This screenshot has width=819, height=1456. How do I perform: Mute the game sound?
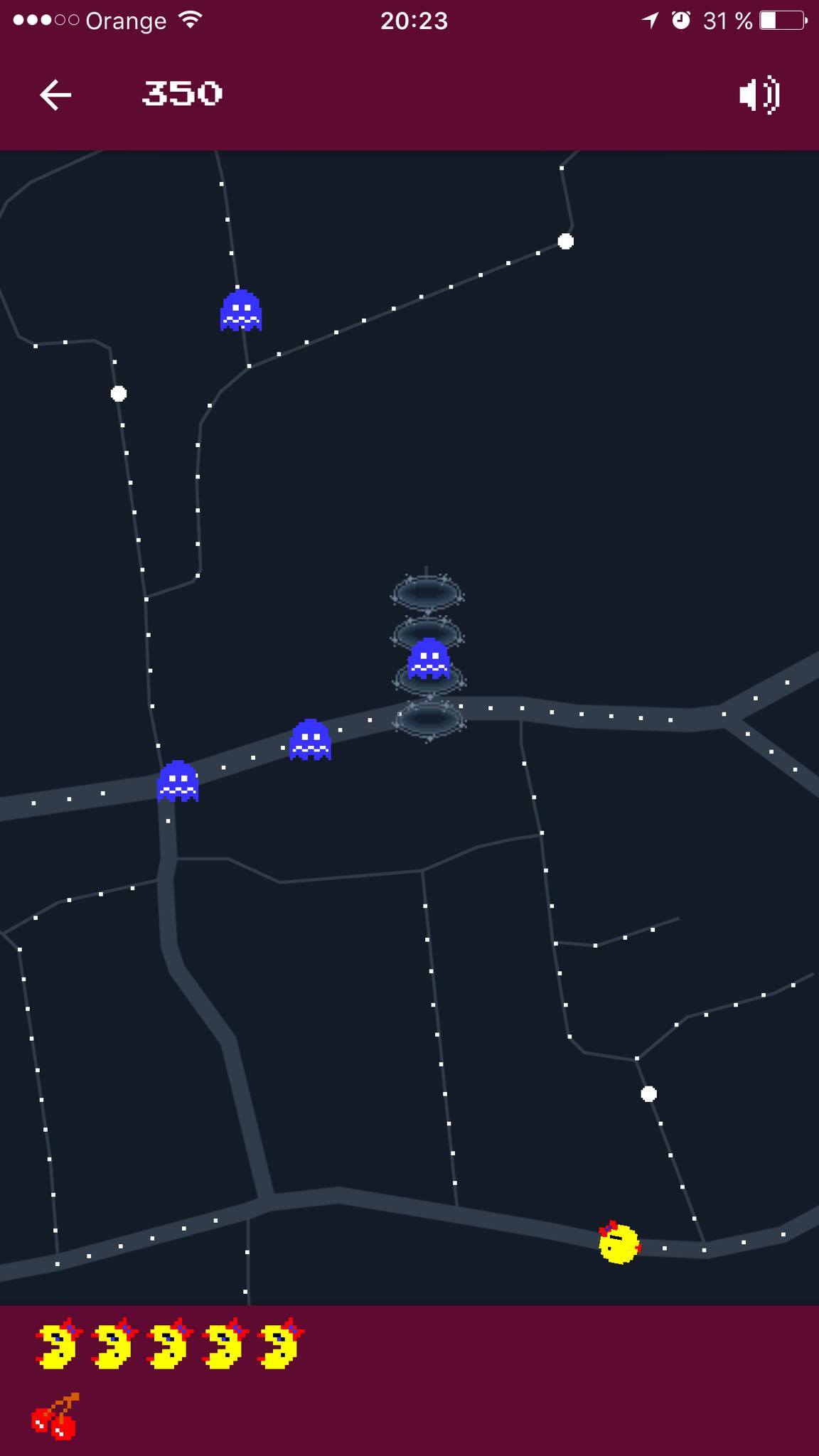(759, 95)
